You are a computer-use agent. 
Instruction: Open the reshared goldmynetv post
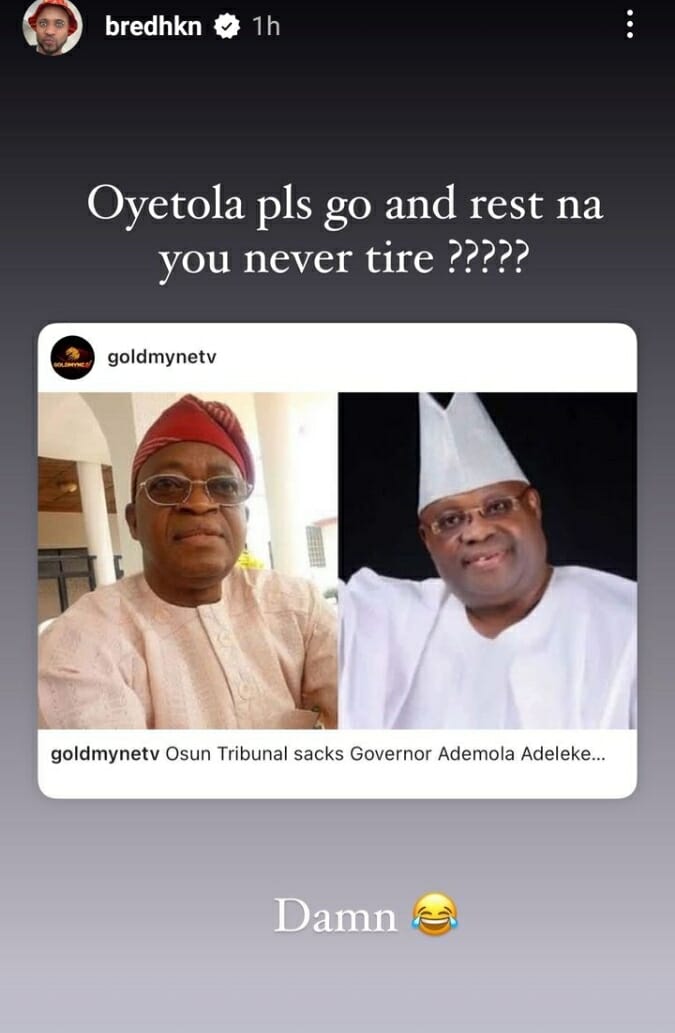(337, 560)
